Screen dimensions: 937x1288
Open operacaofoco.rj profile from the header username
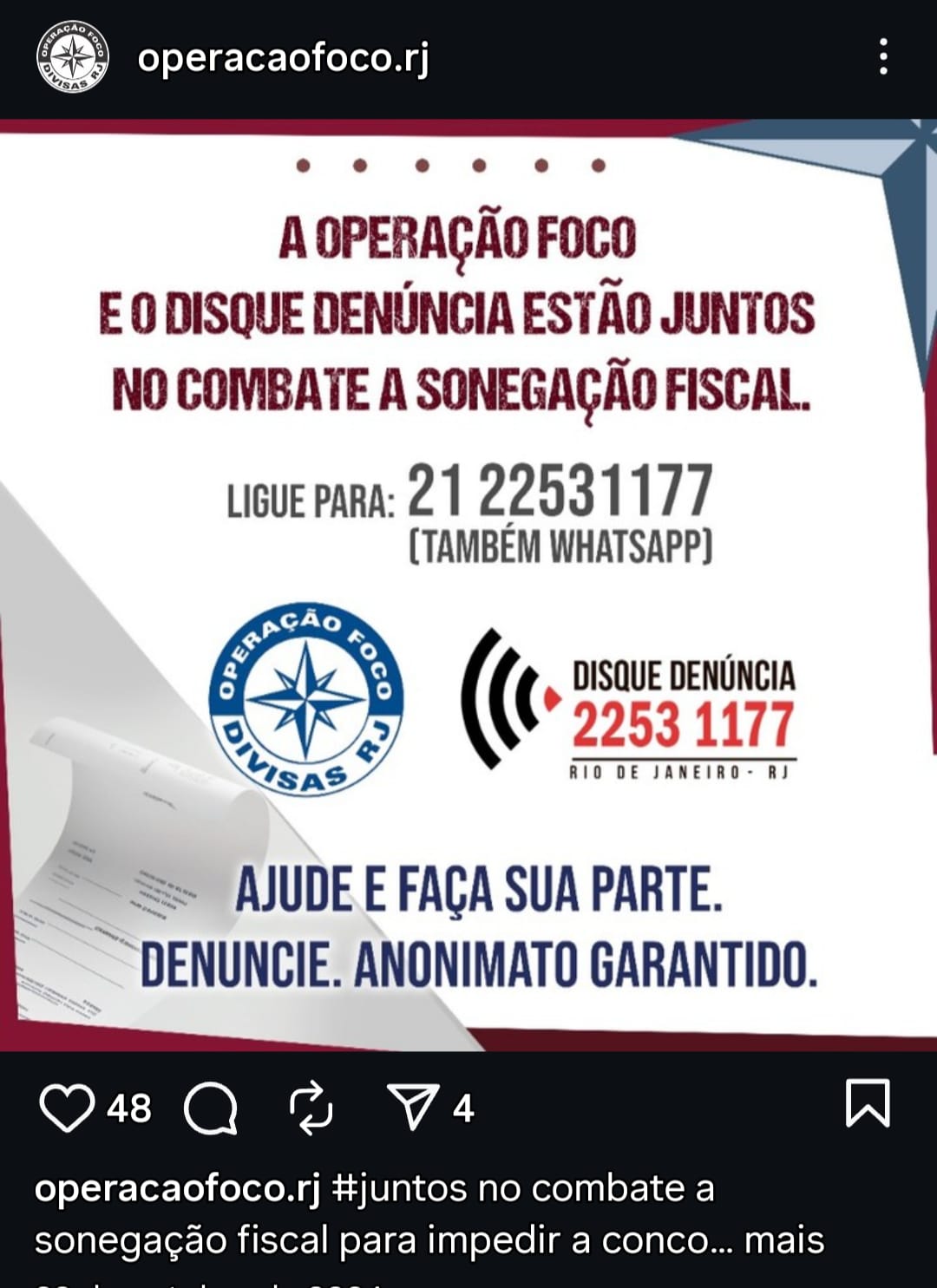point(283,58)
